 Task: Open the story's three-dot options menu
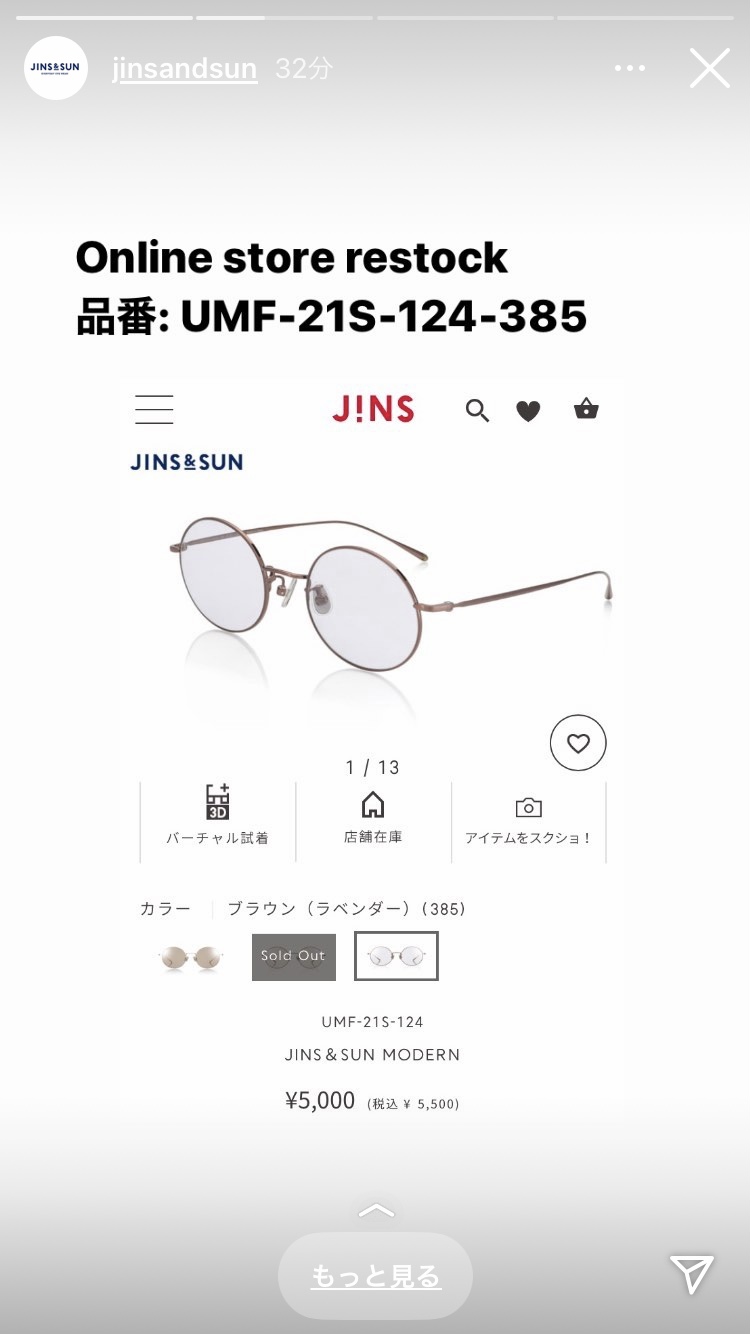(x=630, y=68)
